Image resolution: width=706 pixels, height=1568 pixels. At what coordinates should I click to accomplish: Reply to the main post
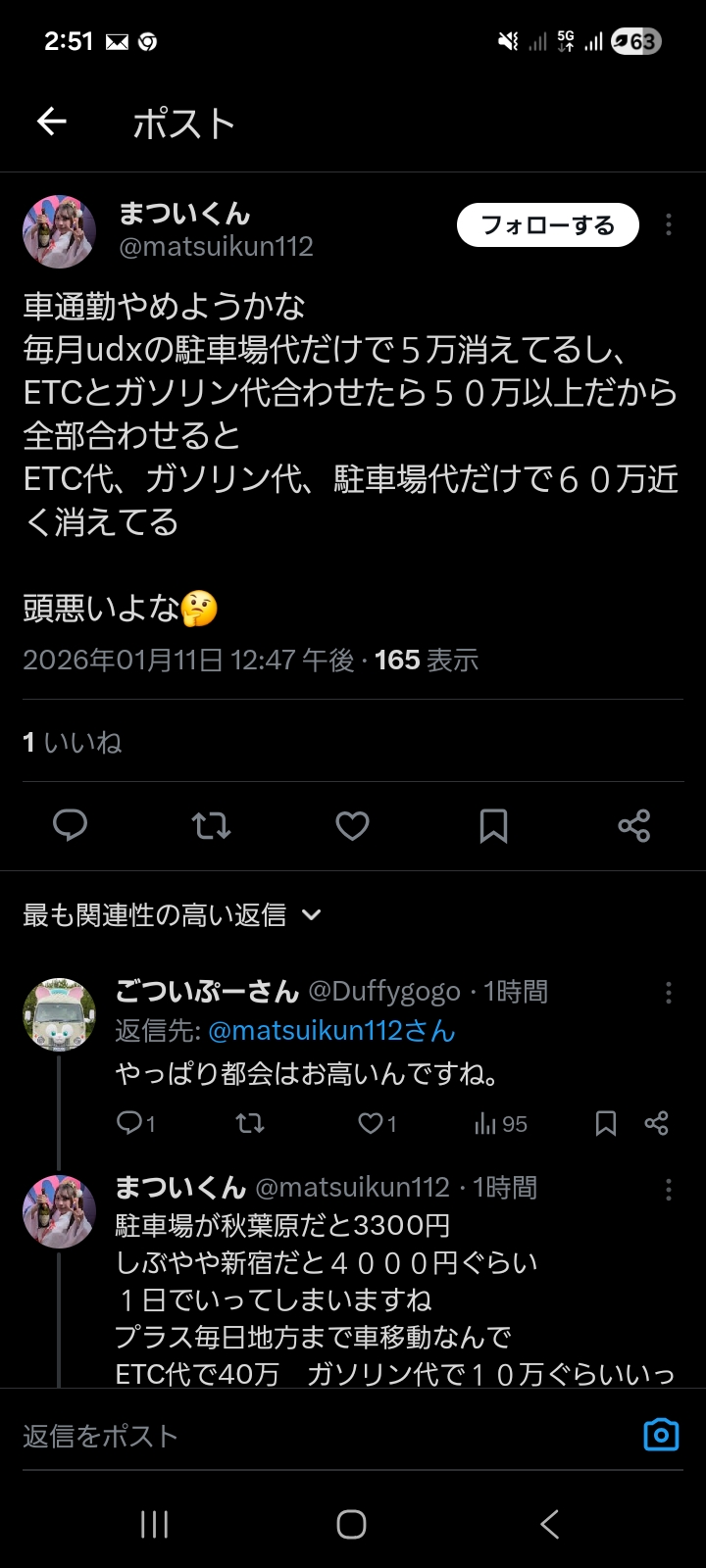(x=70, y=826)
